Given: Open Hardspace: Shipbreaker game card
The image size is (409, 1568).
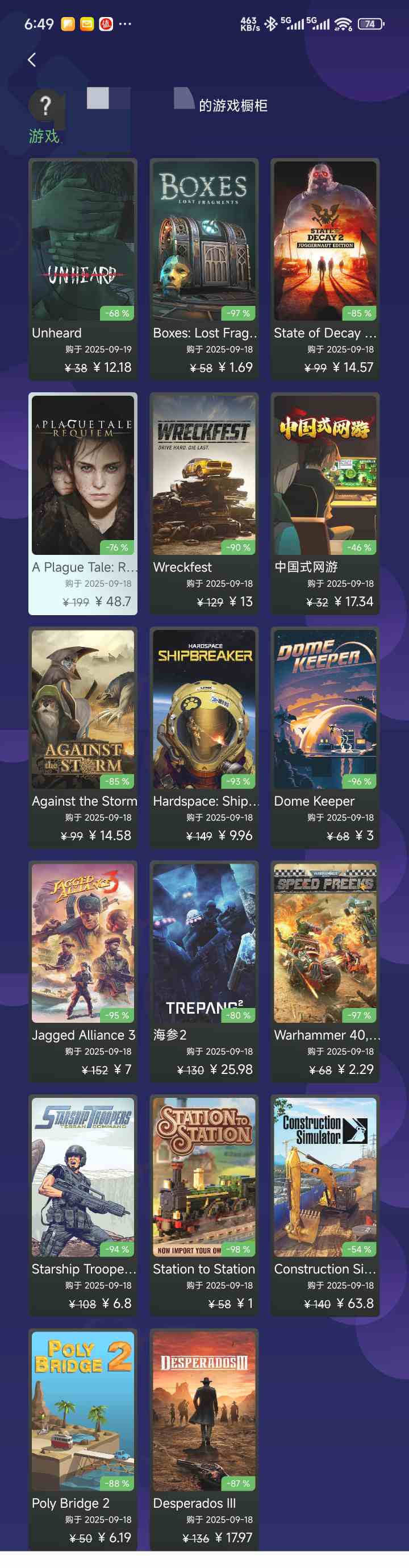Looking at the screenshot, I should click(204, 736).
